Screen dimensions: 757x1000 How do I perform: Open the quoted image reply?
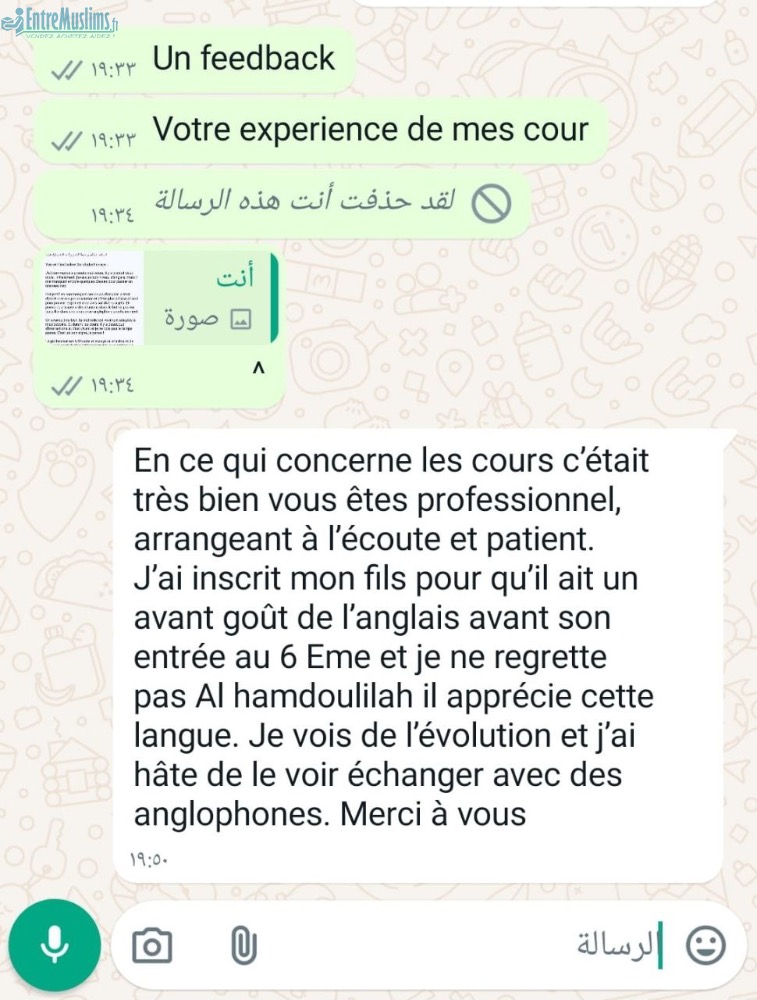(160, 298)
